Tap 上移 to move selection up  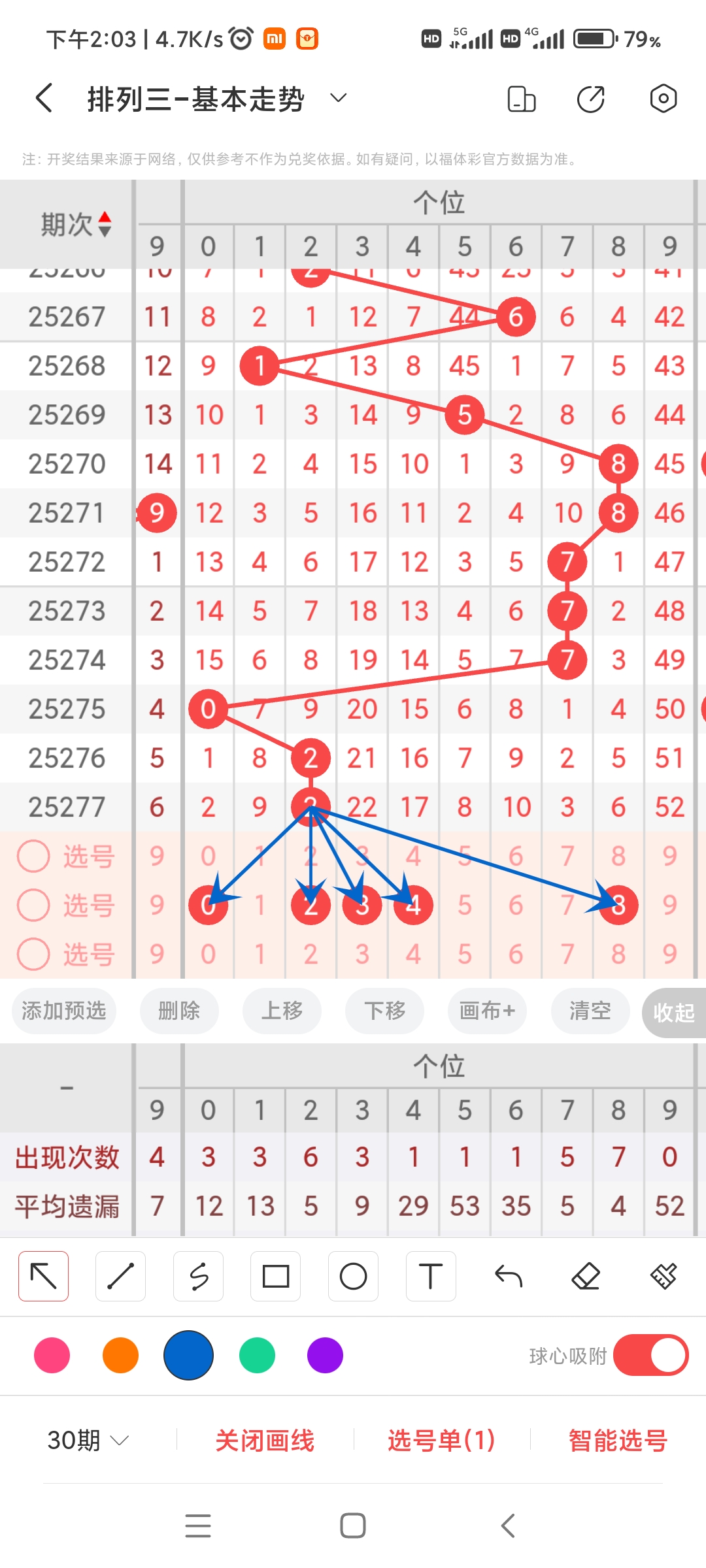click(x=282, y=1011)
